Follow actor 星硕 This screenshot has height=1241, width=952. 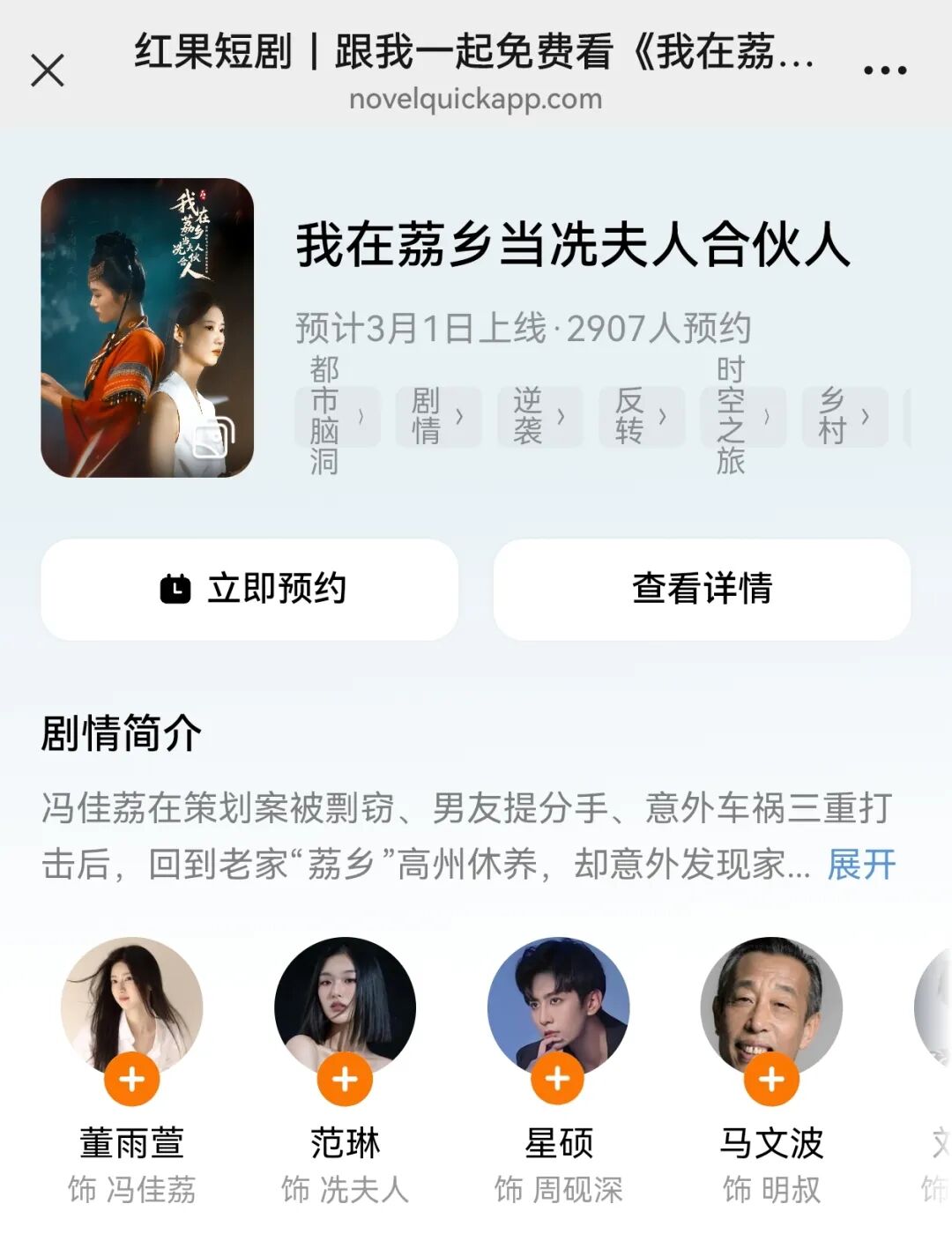[558, 1079]
